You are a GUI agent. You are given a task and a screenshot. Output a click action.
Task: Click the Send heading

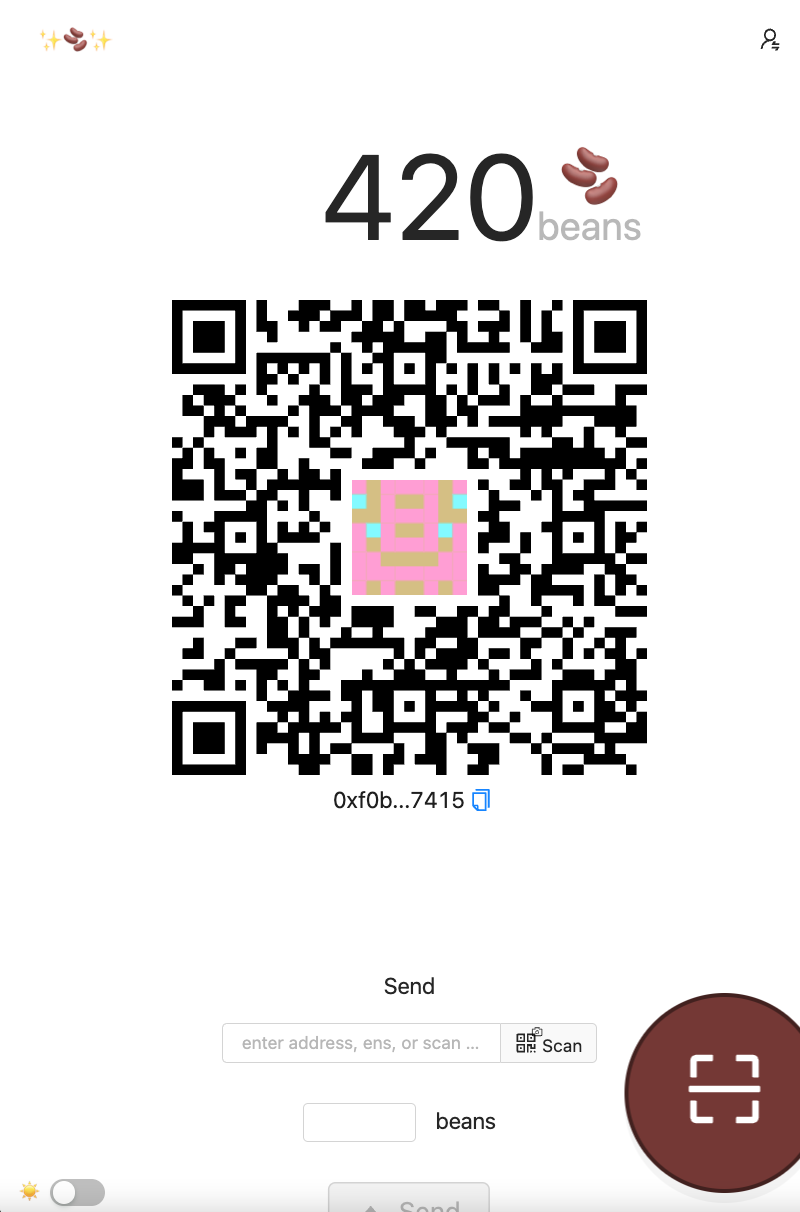coord(409,986)
